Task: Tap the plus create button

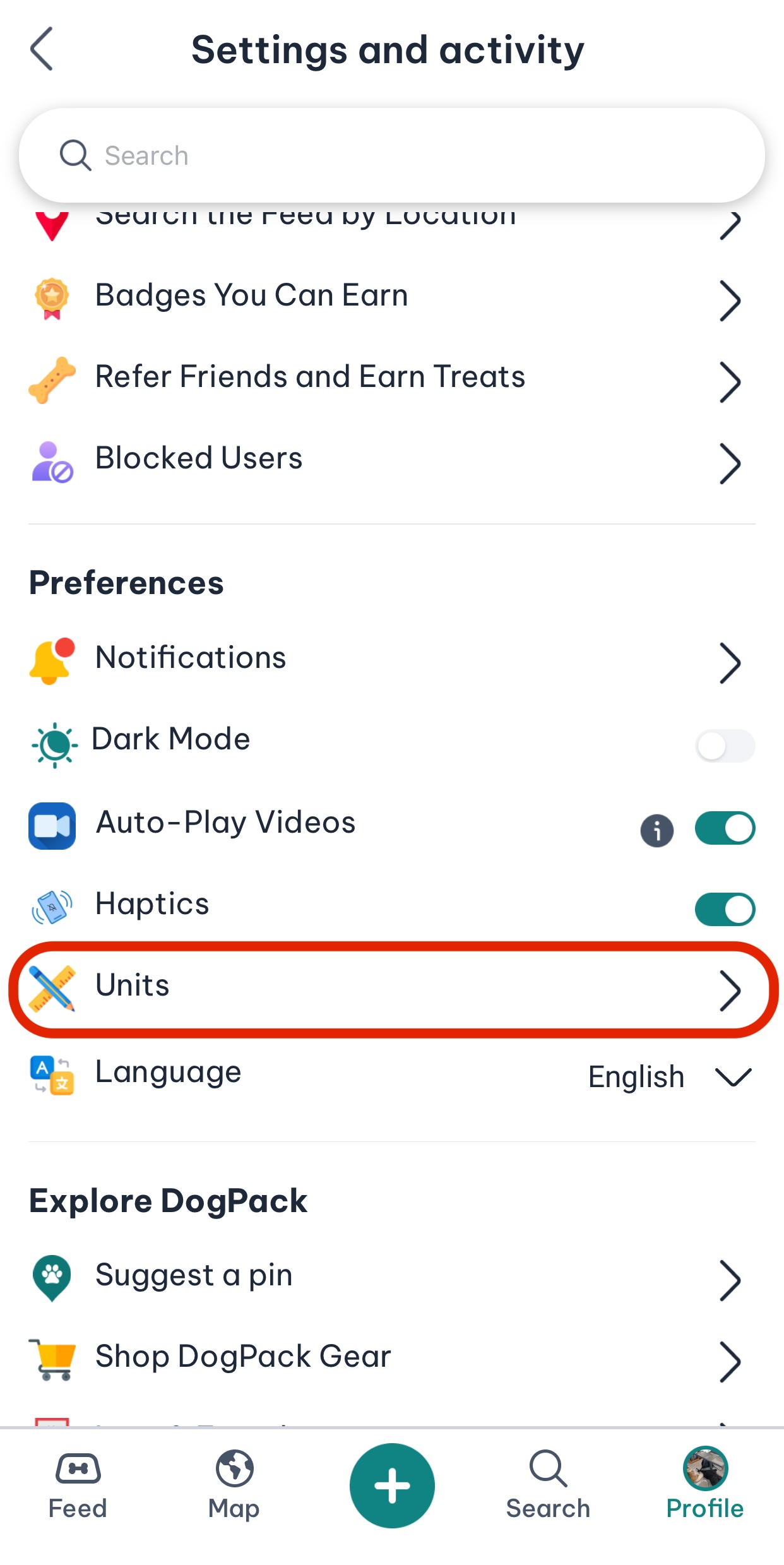Action: (392, 1485)
